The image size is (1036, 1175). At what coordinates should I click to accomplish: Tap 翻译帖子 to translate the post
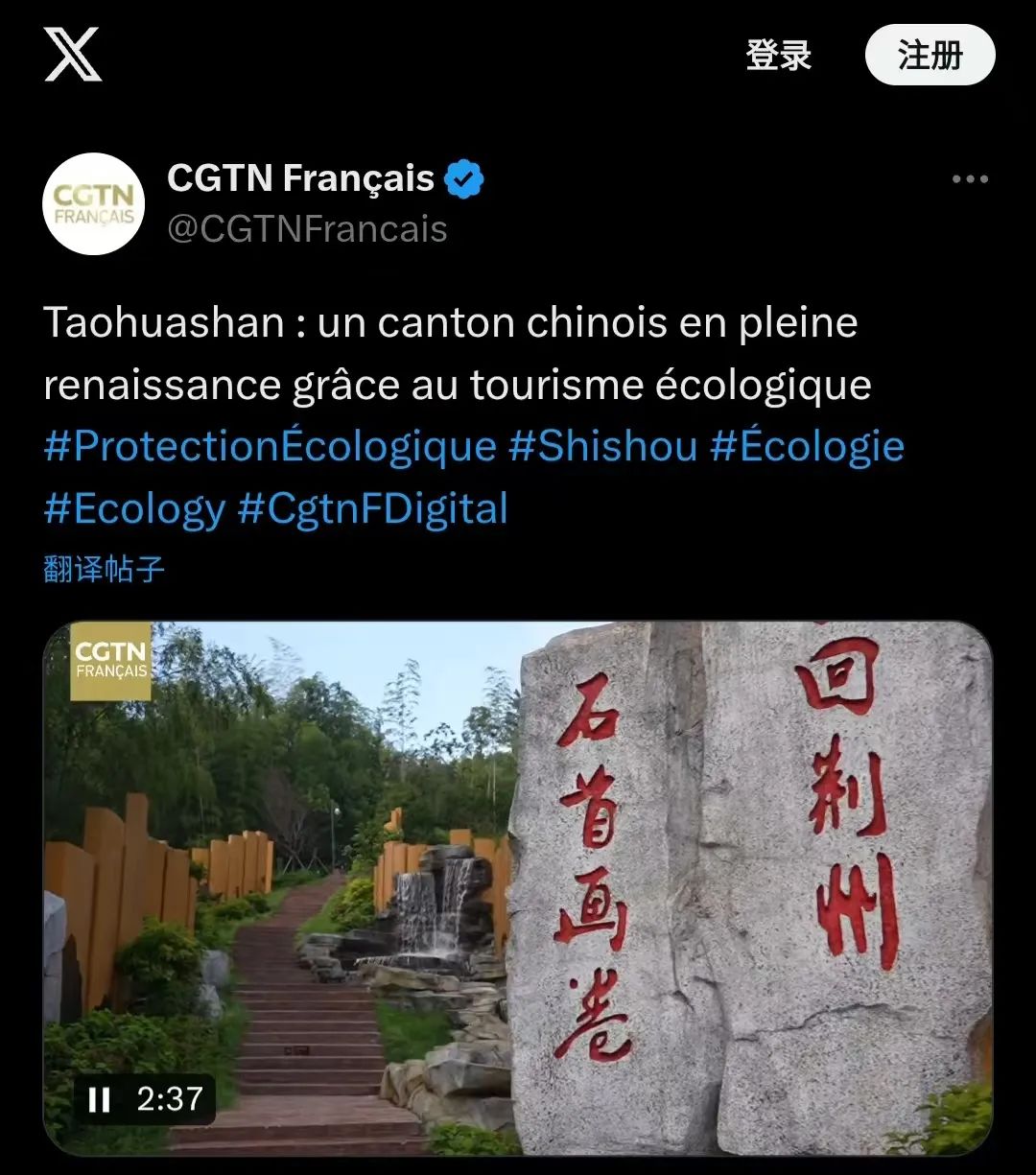(104, 569)
